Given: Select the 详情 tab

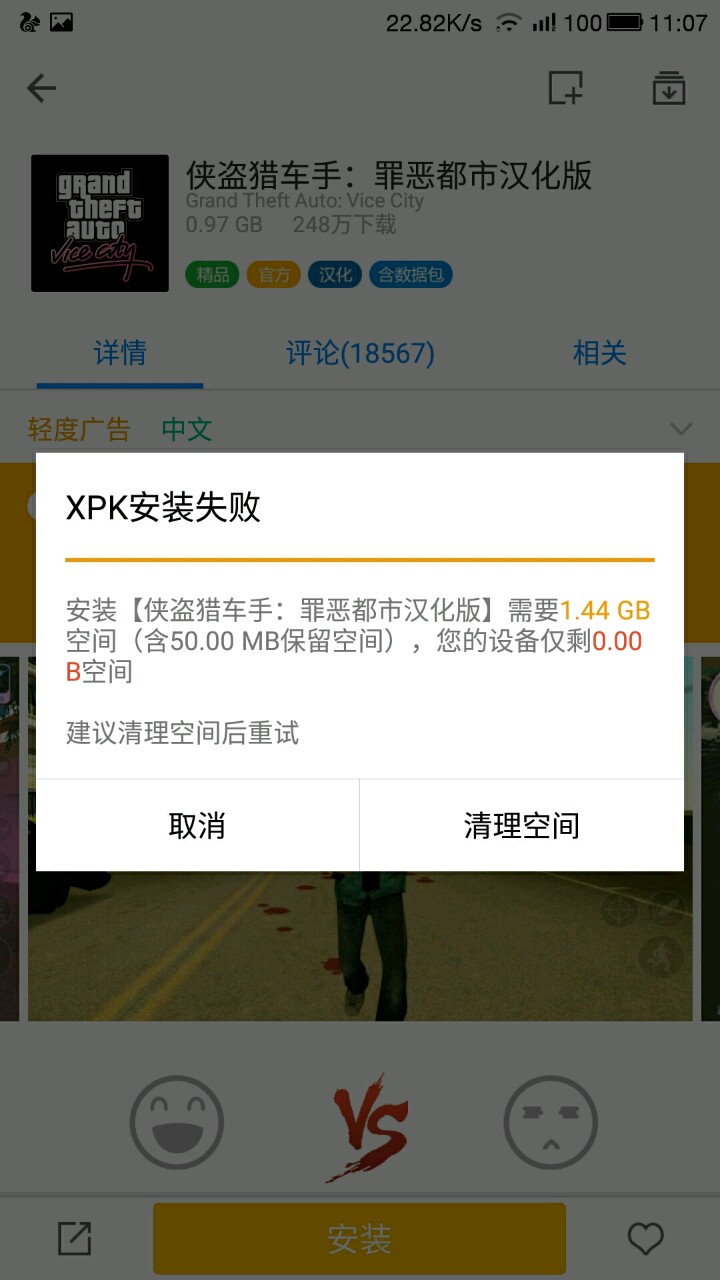Looking at the screenshot, I should [x=120, y=353].
